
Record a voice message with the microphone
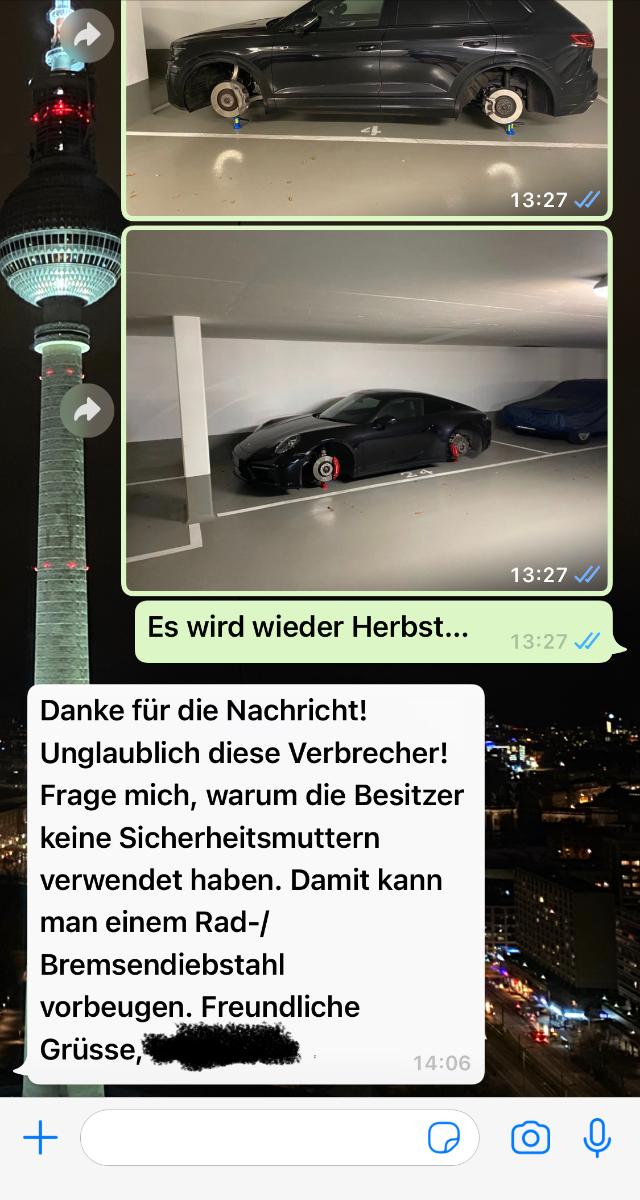pyautogui.click(x=597, y=1137)
